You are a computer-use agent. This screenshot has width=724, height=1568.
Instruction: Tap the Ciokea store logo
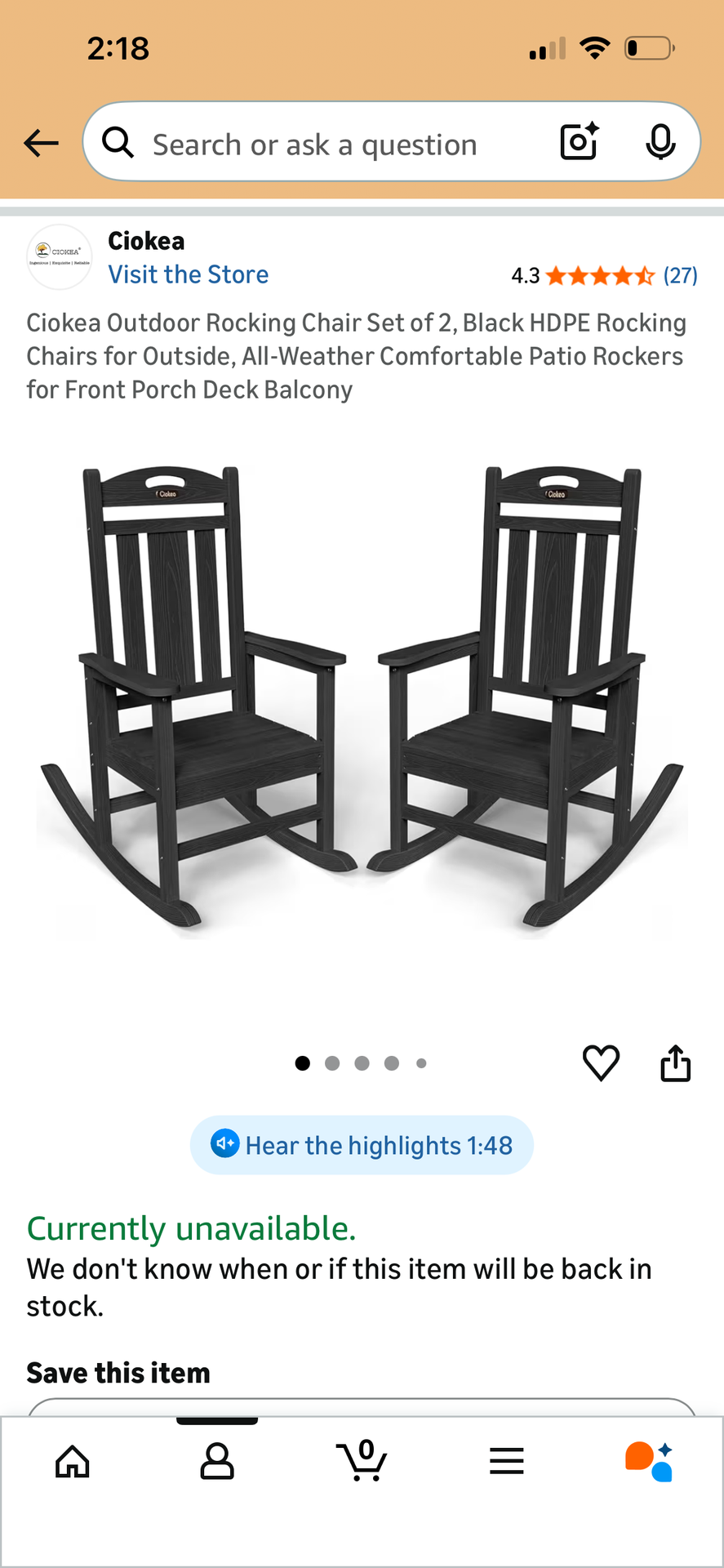pyautogui.click(x=59, y=256)
